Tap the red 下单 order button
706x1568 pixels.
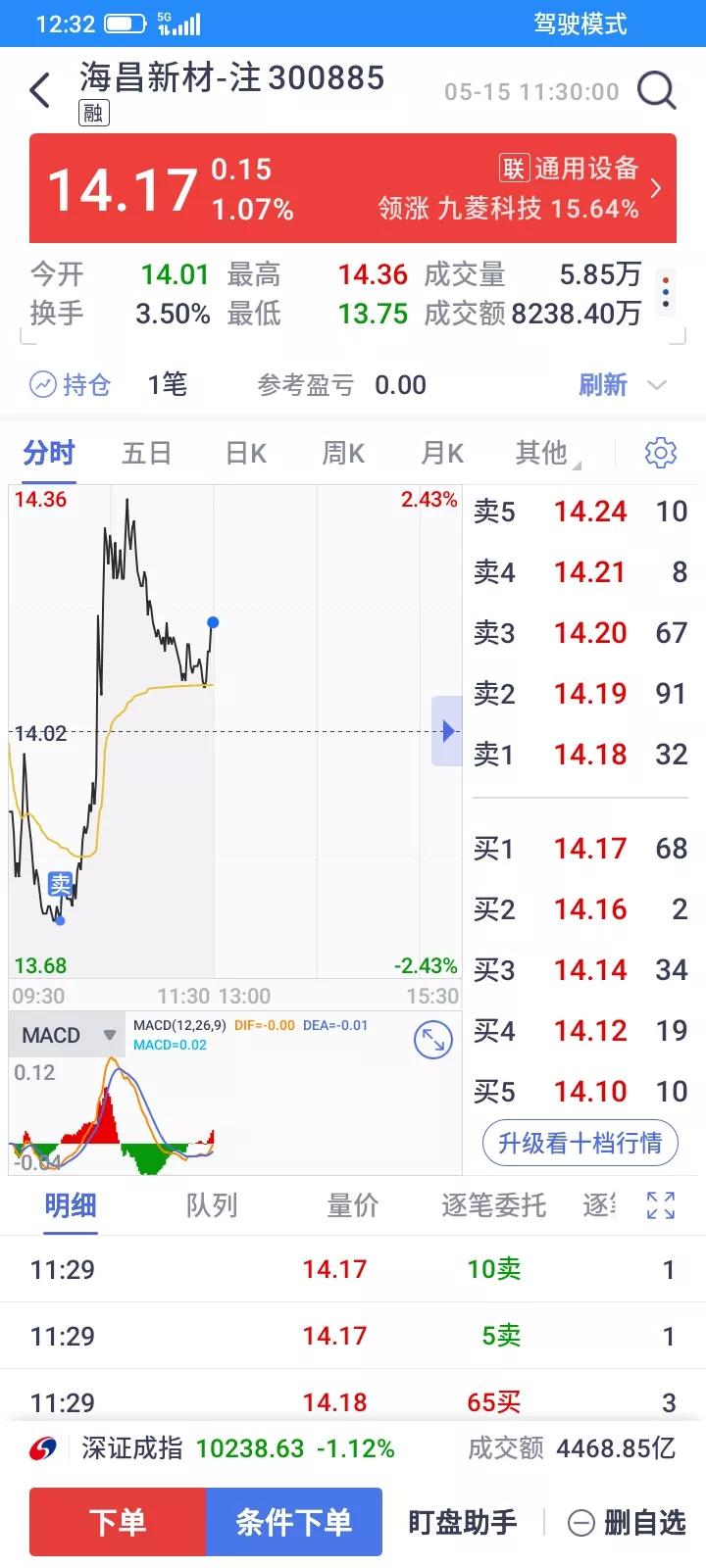point(118,1522)
